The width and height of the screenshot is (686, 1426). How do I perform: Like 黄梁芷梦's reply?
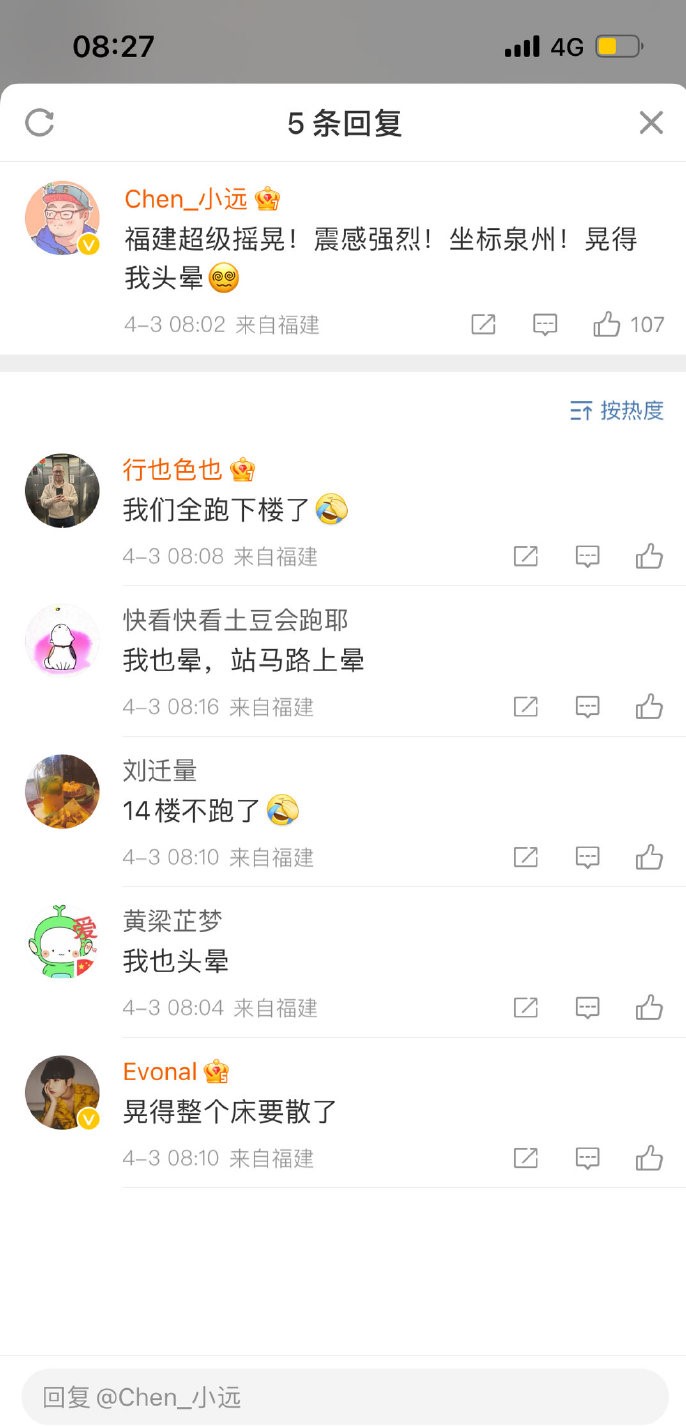649,1007
